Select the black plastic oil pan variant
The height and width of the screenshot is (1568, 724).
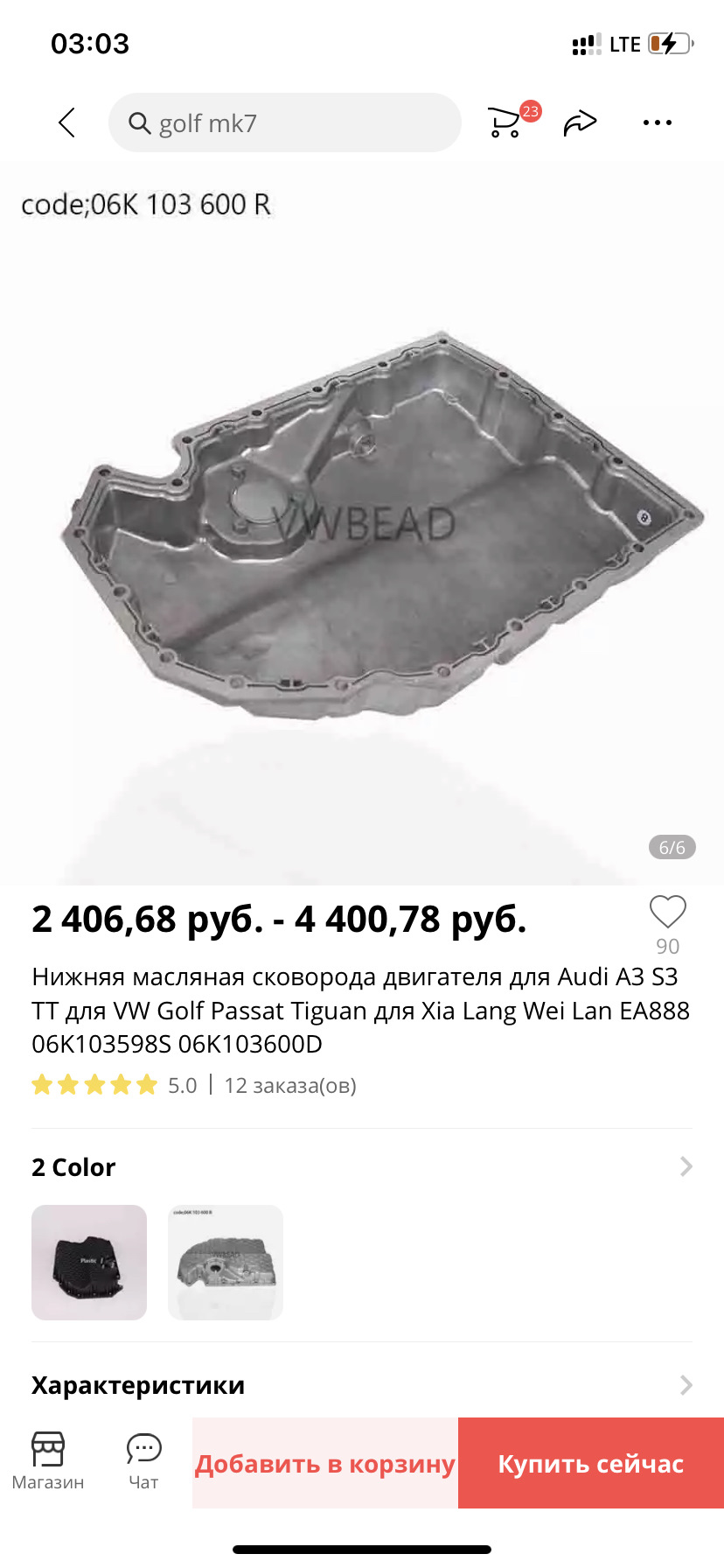click(89, 1262)
